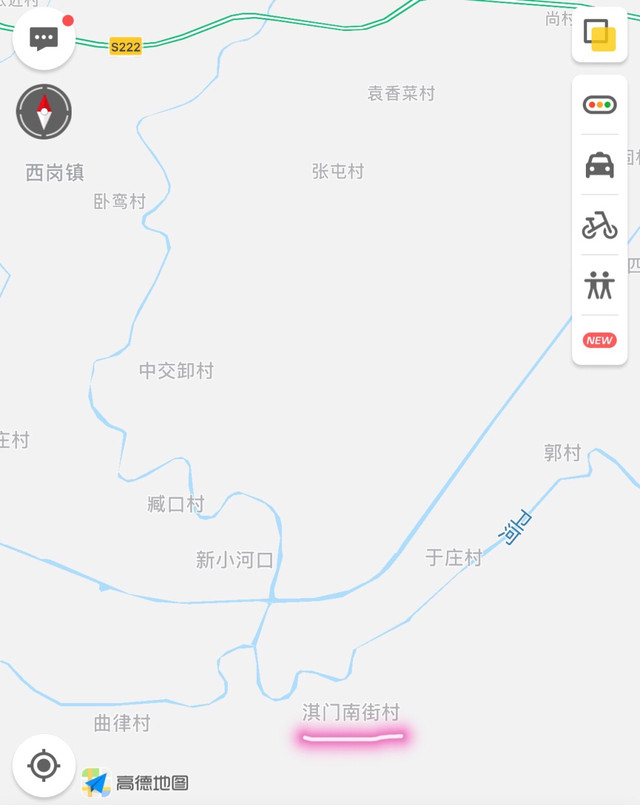The height and width of the screenshot is (805, 640).
Task: Open the map layers selector
Action: pyautogui.click(x=599, y=35)
